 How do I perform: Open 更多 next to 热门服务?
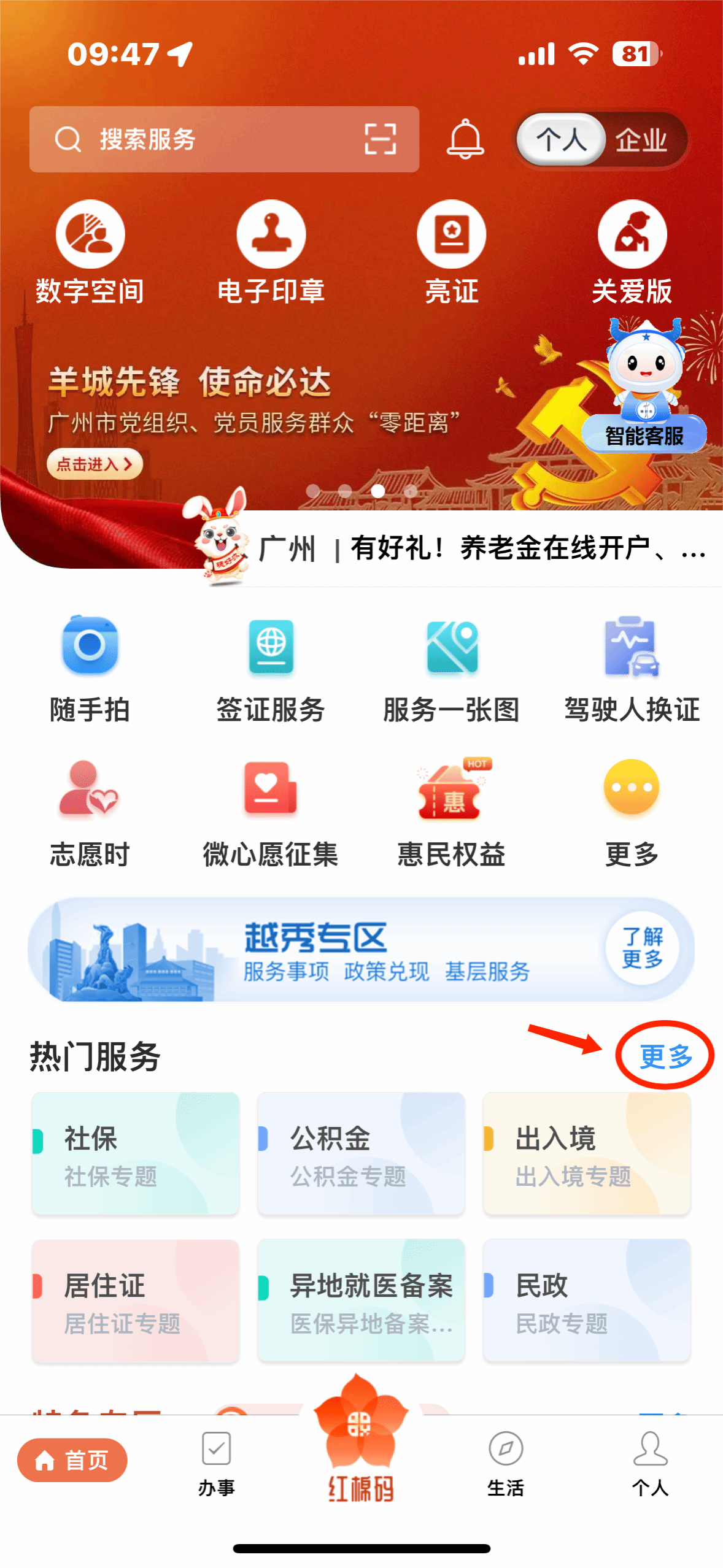[x=665, y=1056]
